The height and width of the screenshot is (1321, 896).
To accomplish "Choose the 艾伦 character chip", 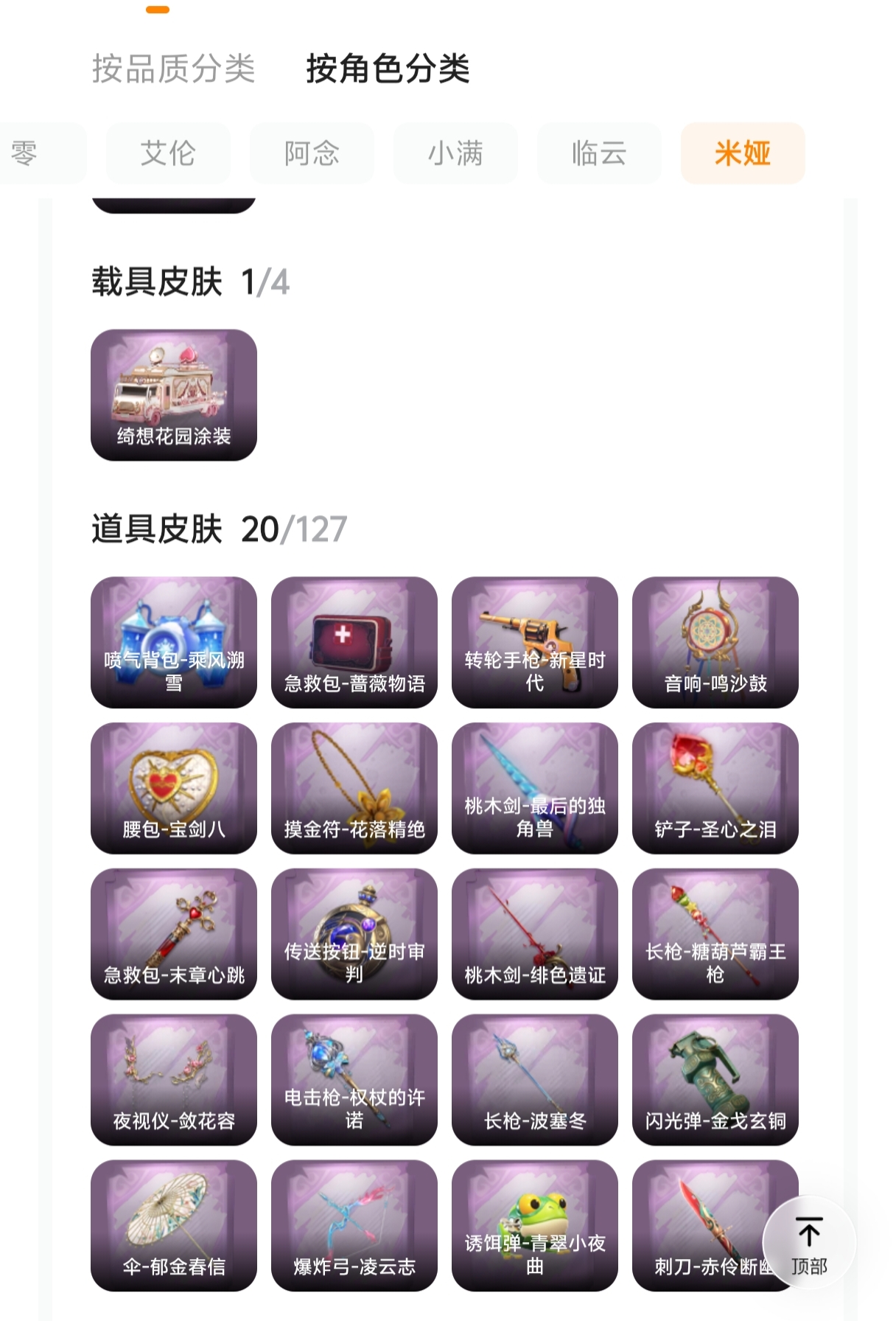I will coord(168,153).
